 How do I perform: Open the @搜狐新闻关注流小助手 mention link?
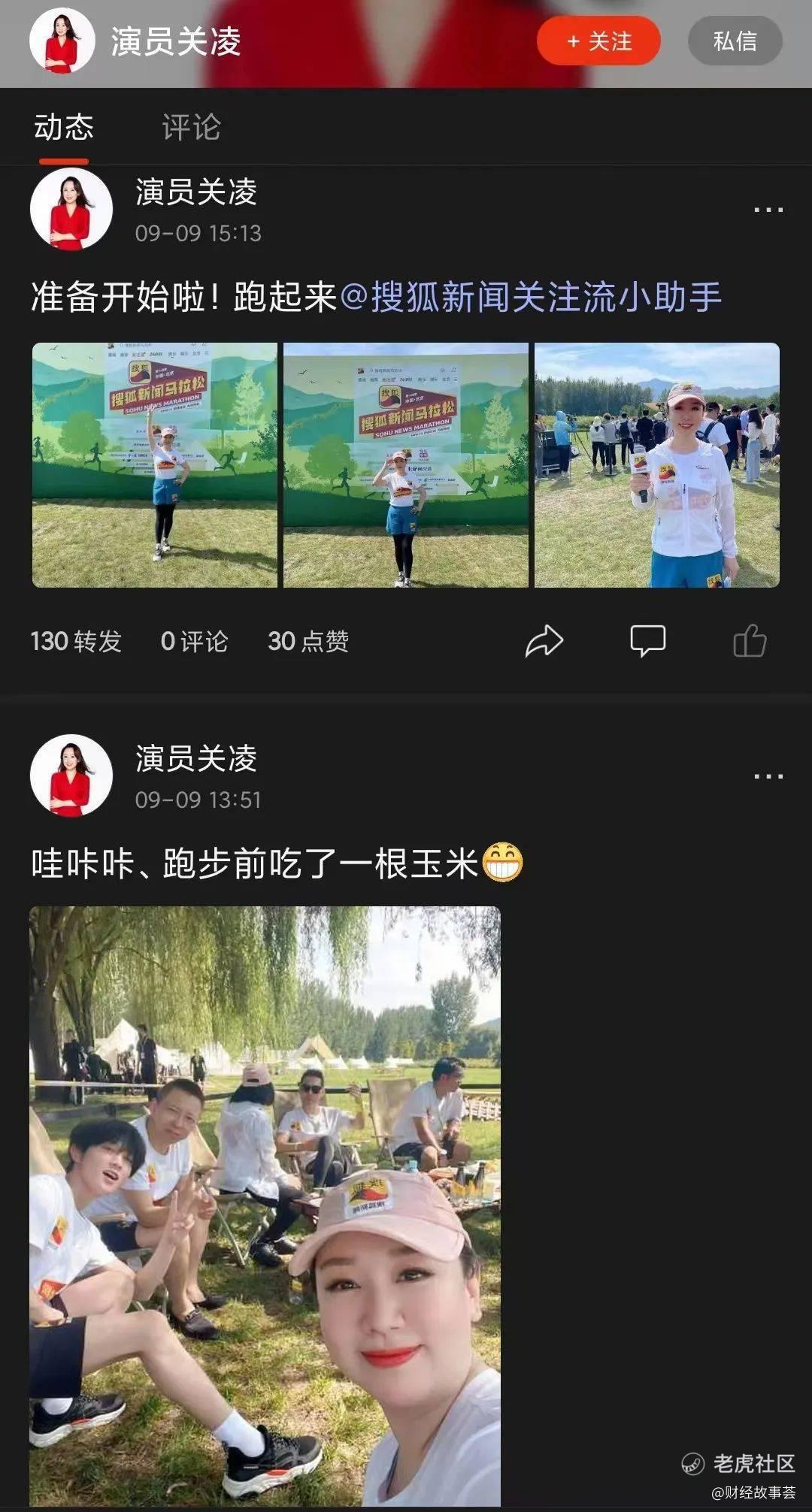(531, 297)
